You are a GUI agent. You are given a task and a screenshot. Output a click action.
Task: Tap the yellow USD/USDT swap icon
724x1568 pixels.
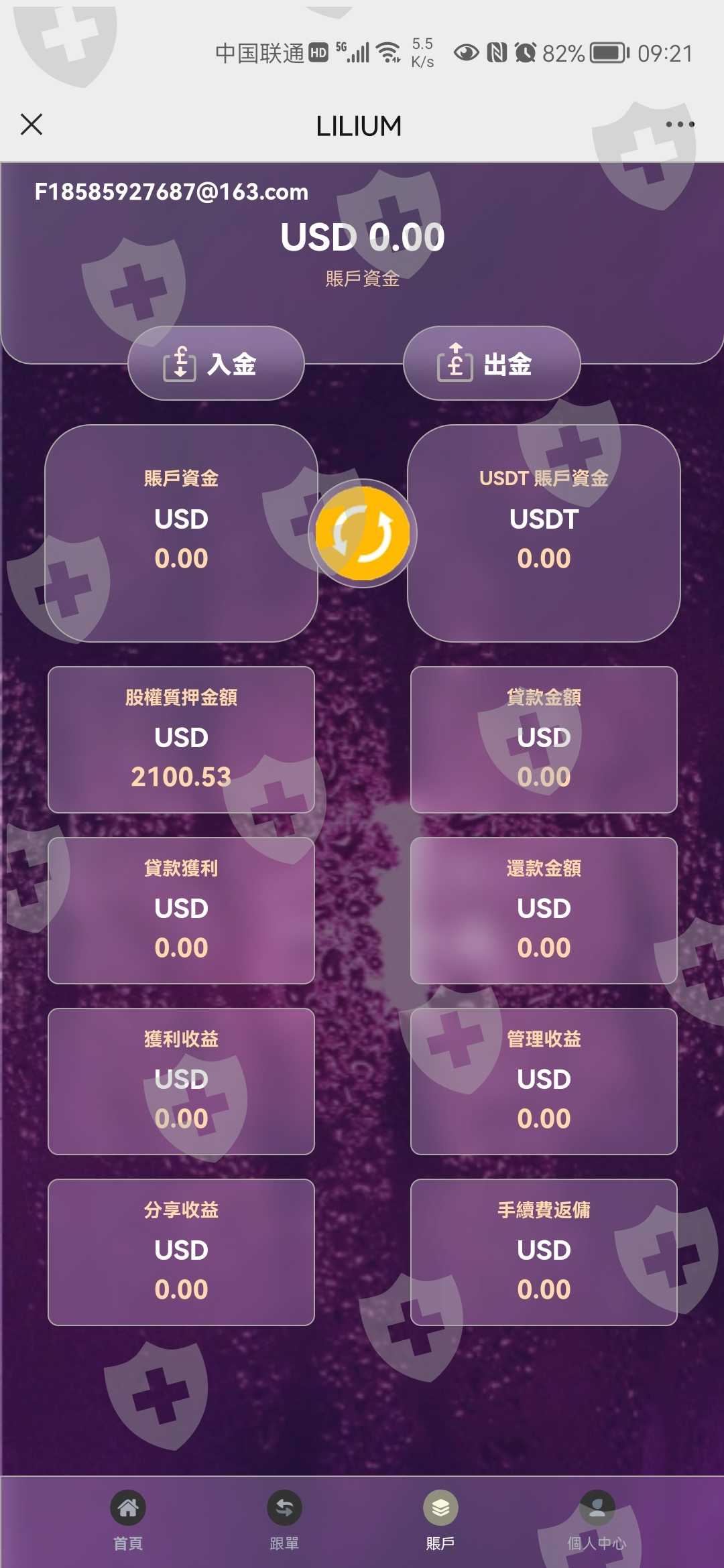coord(363,533)
